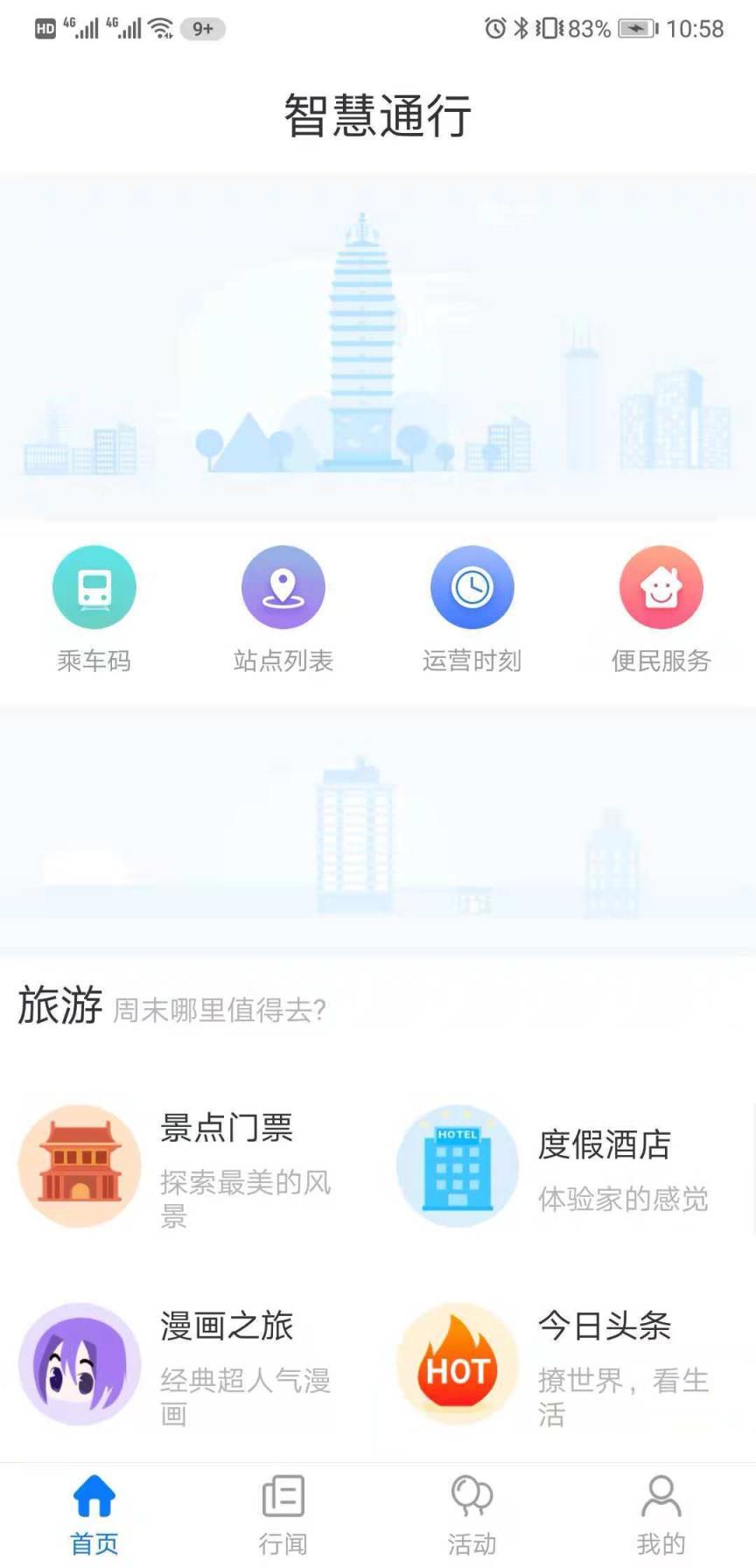The width and height of the screenshot is (756, 1568).
Task: Tap the home icon in bottom navigation
Action: point(94,1497)
